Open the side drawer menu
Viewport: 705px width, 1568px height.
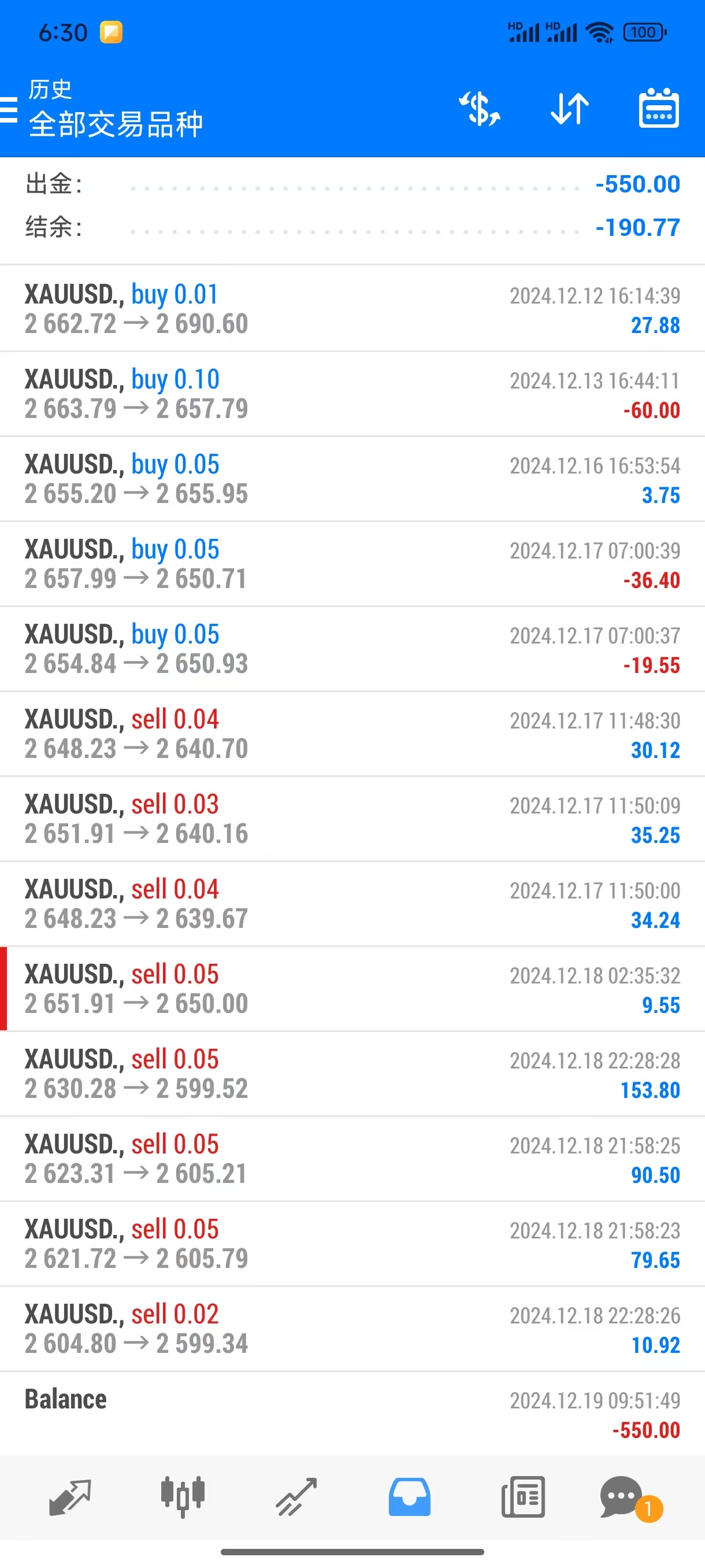coord(9,110)
